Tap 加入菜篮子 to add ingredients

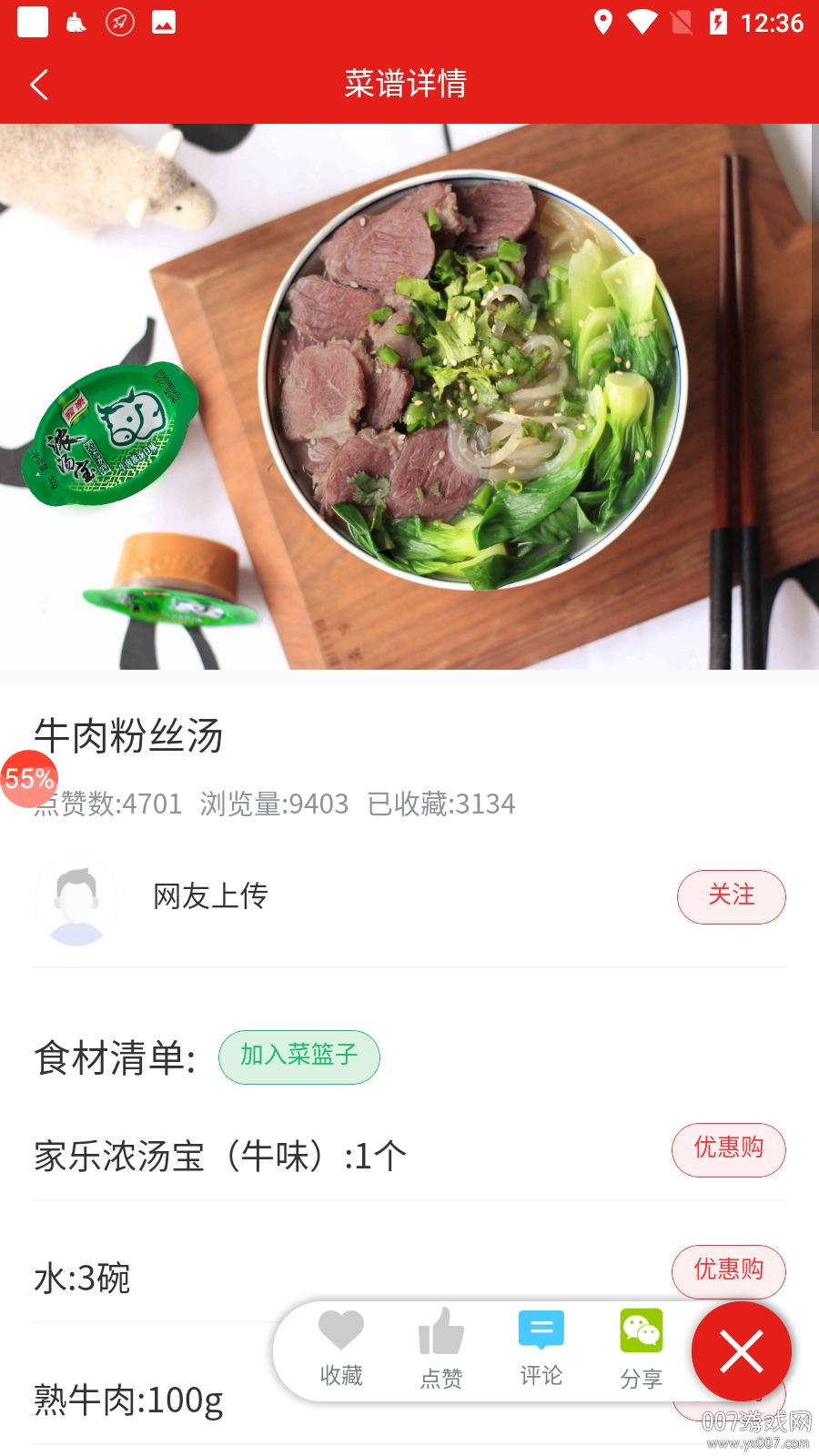click(299, 1057)
